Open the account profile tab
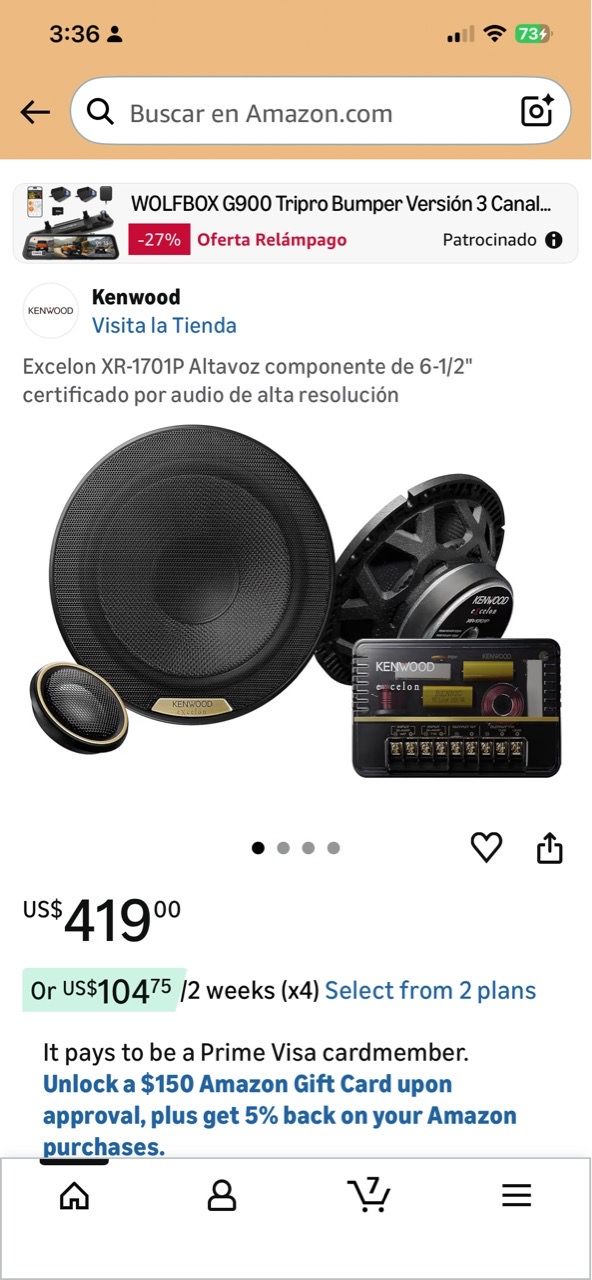This screenshot has height=1280, width=592. [222, 1195]
